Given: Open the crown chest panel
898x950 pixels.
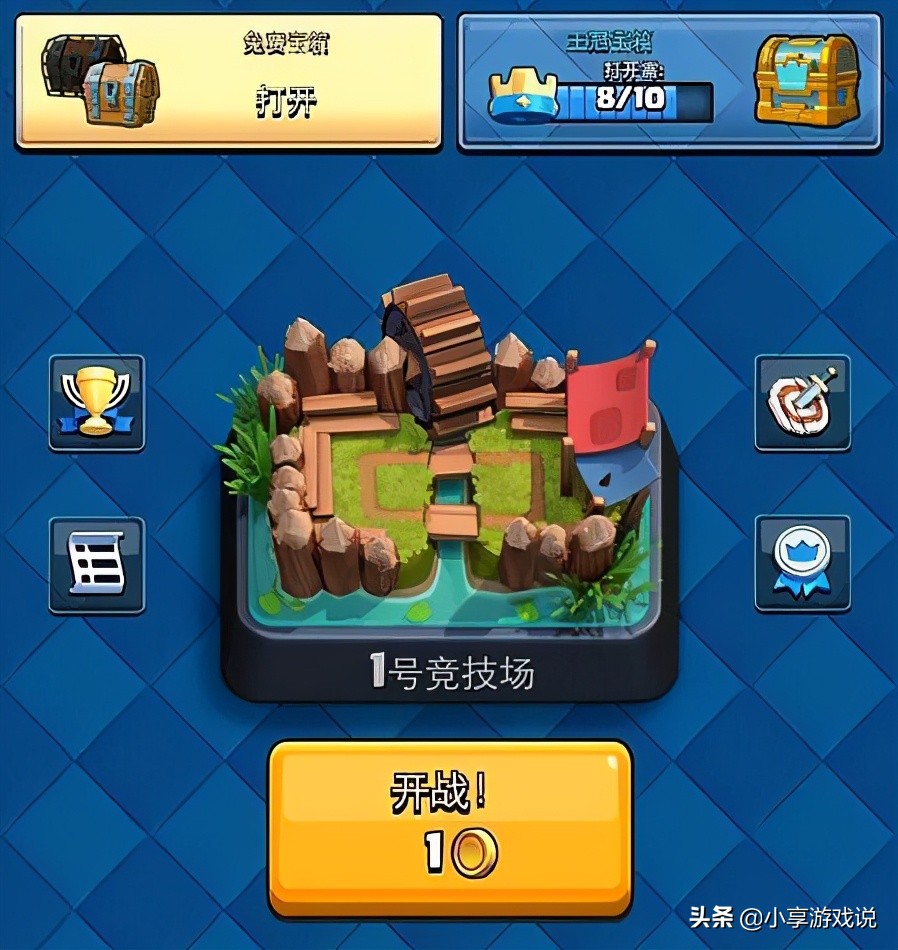Looking at the screenshot, I should 670,82.
